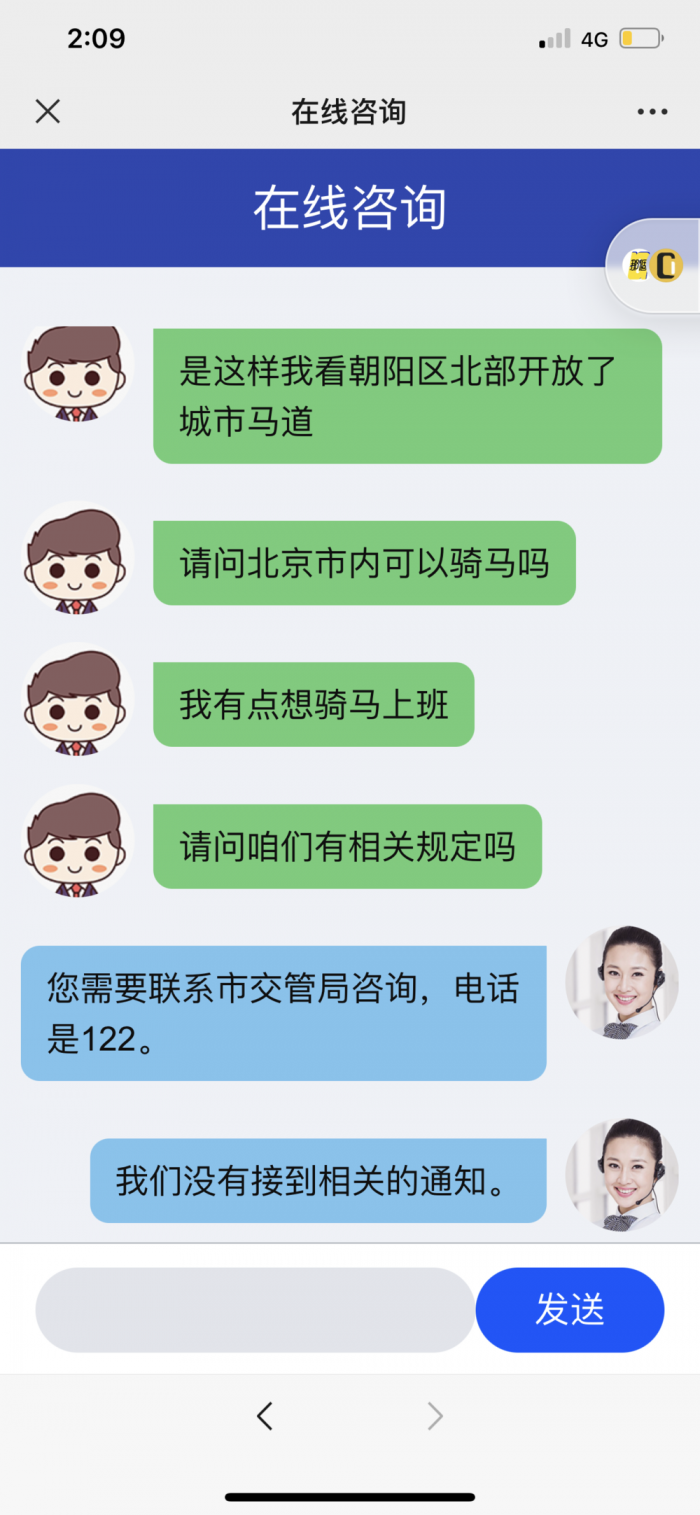Open the three-dot overflow menu
The image size is (700, 1515).
pos(652,111)
